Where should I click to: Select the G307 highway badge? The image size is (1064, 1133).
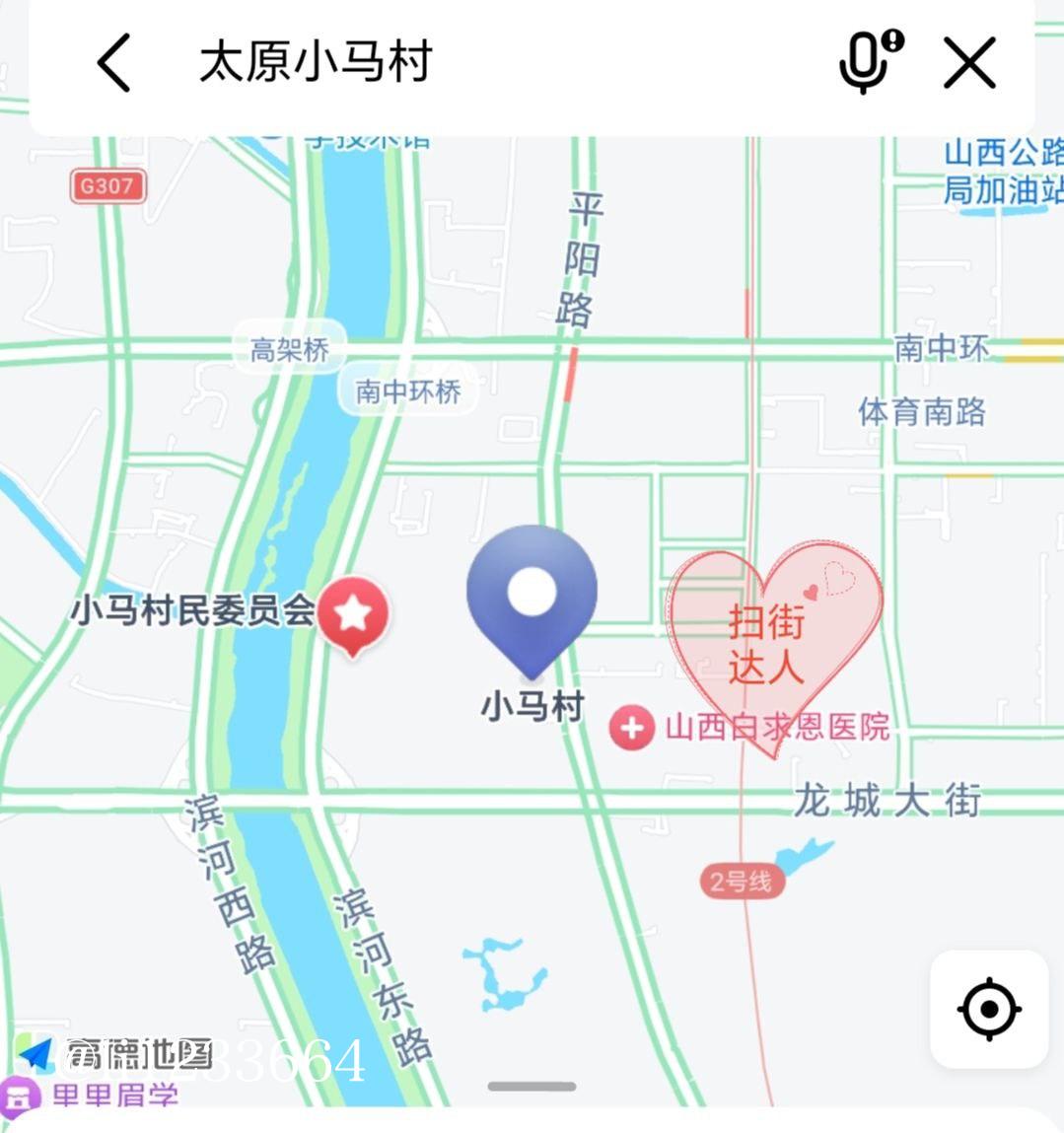click(x=108, y=186)
